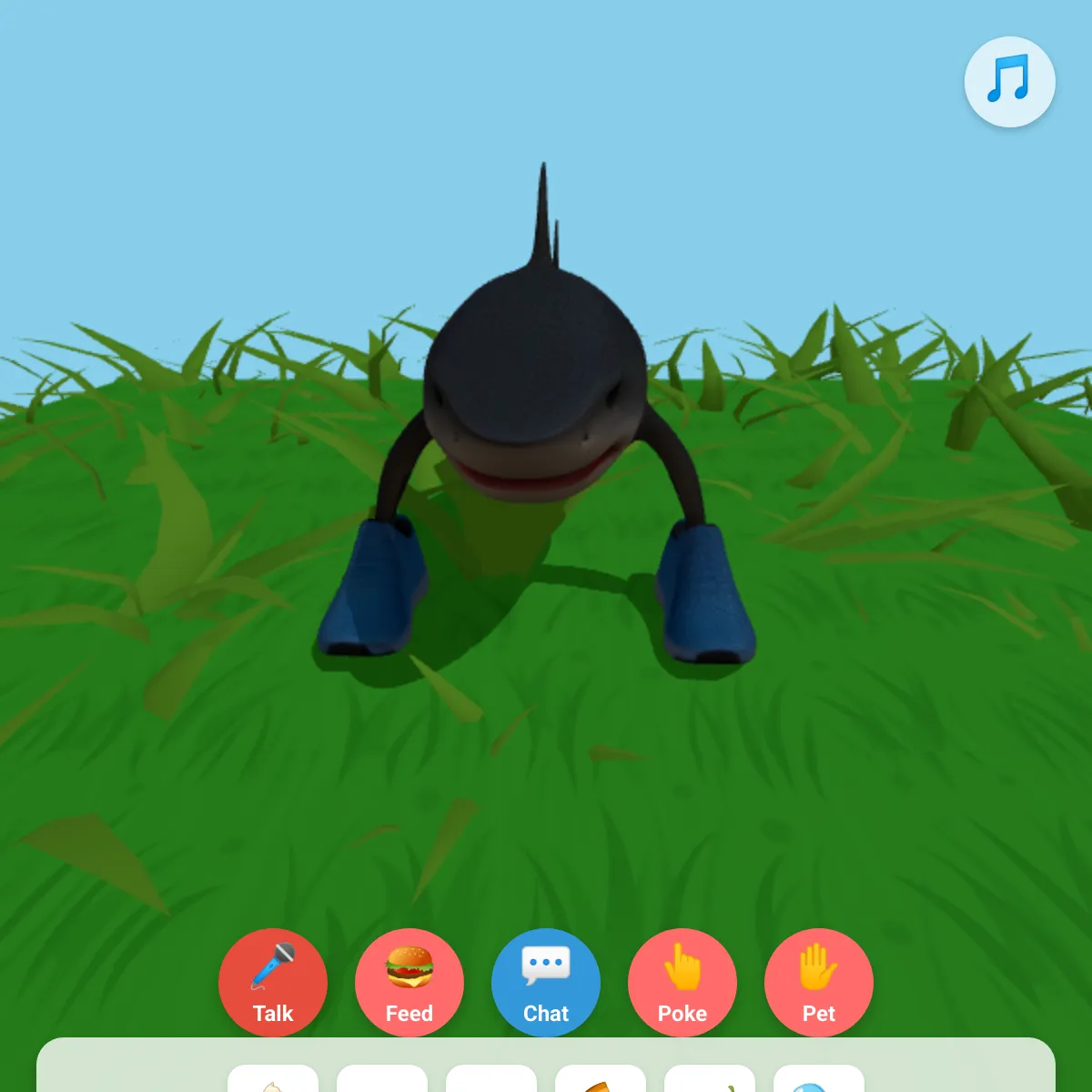Screen dimensions: 1092x1092
Task: Tap Talk to speak to the shark
Action: click(x=273, y=982)
